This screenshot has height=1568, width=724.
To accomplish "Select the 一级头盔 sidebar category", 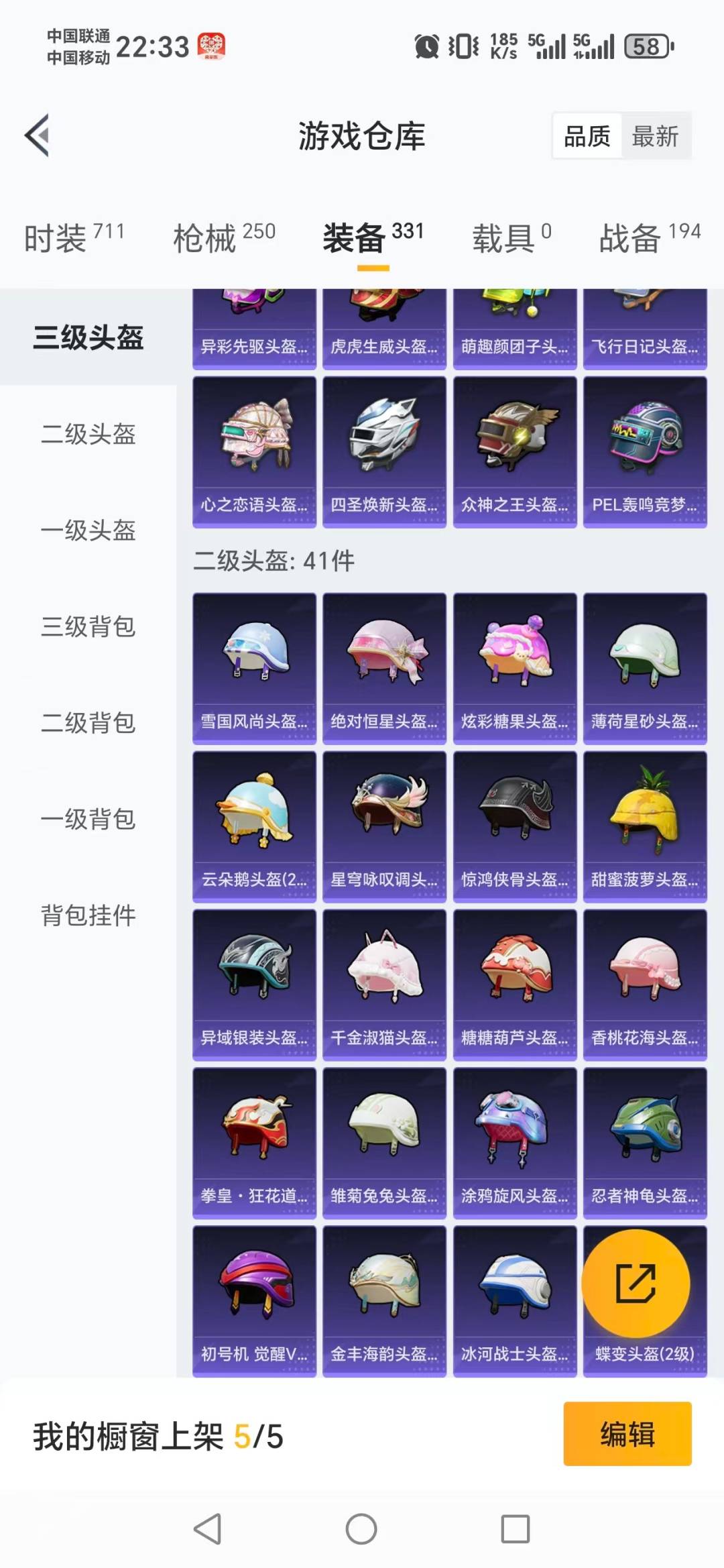I will pos(88,531).
